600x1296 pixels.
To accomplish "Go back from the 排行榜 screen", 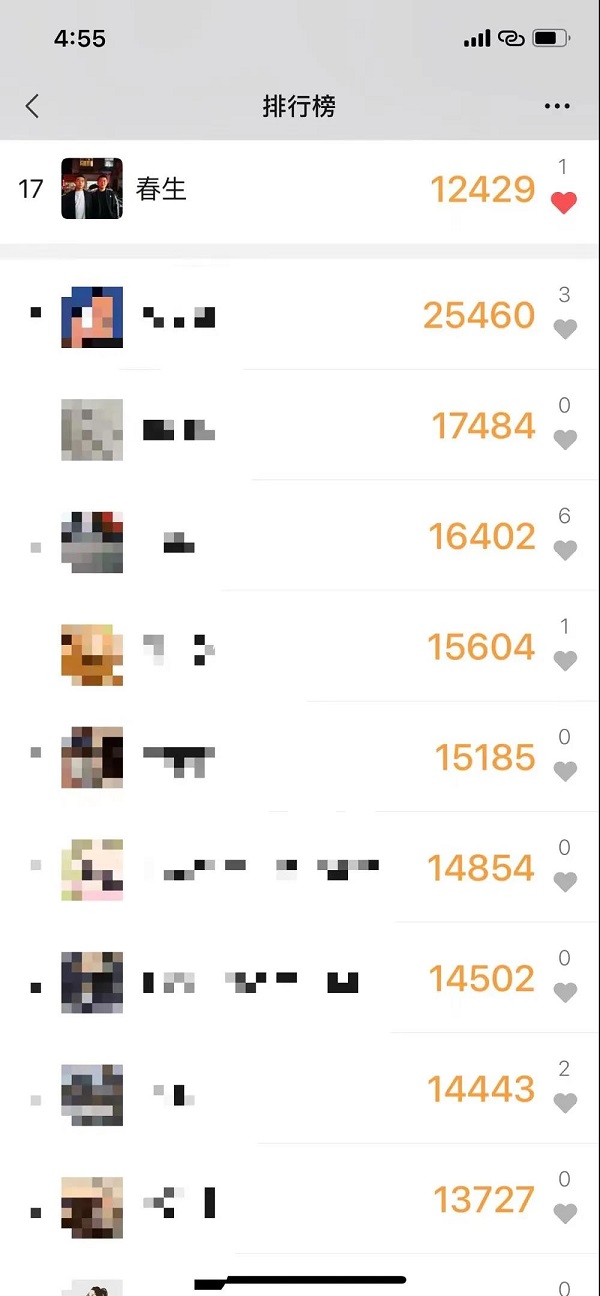I will pos(32,107).
